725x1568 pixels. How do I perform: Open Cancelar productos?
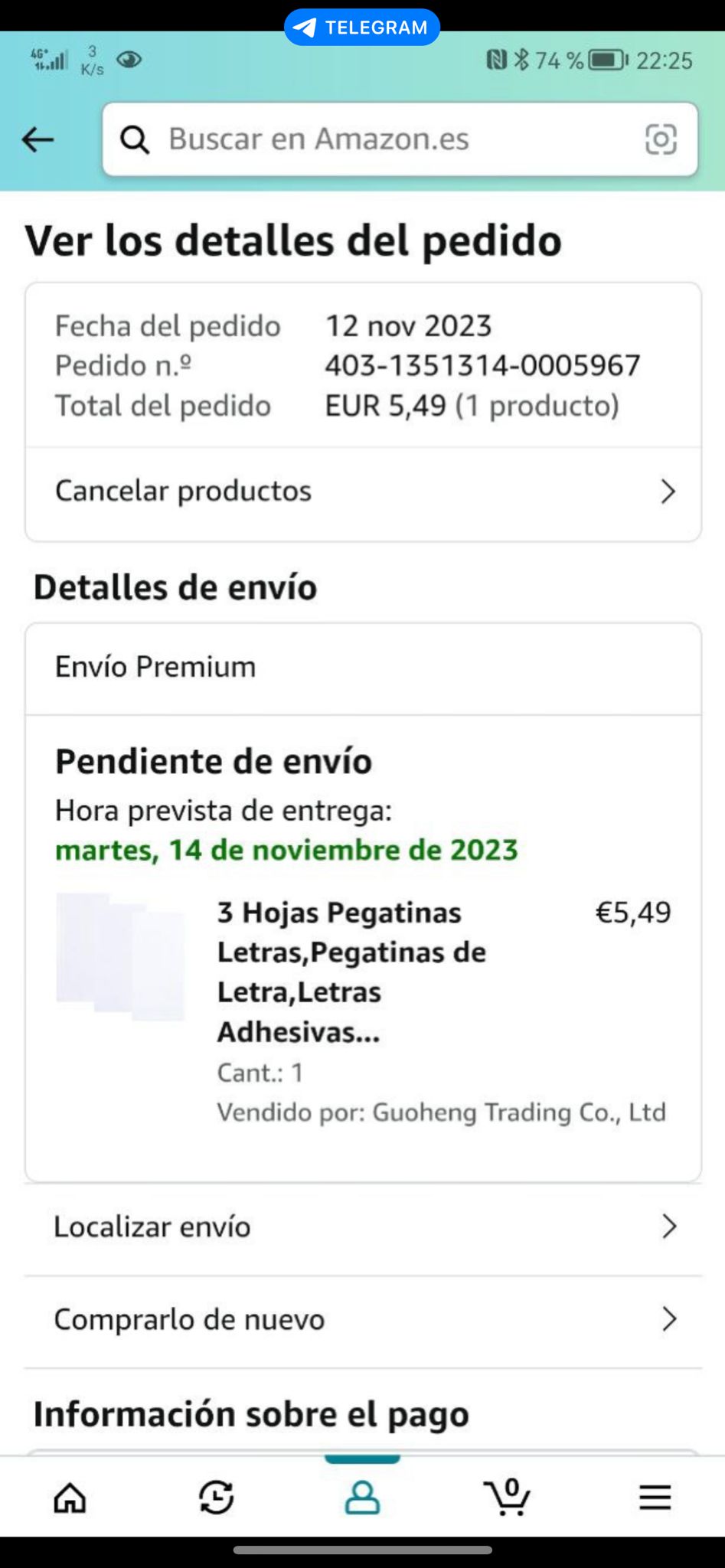(x=363, y=492)
